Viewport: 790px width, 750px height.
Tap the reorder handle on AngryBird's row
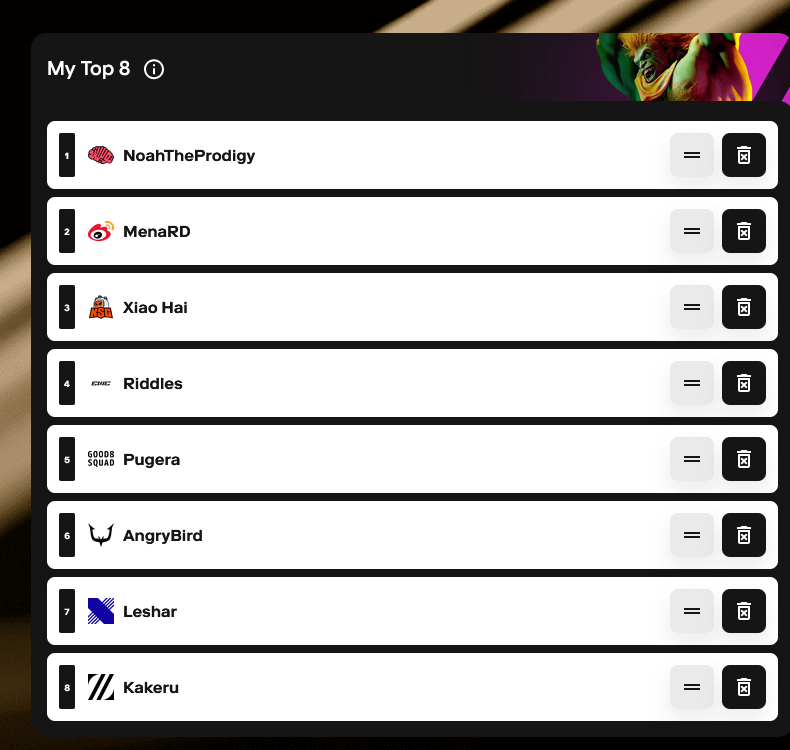coord(691,535)
